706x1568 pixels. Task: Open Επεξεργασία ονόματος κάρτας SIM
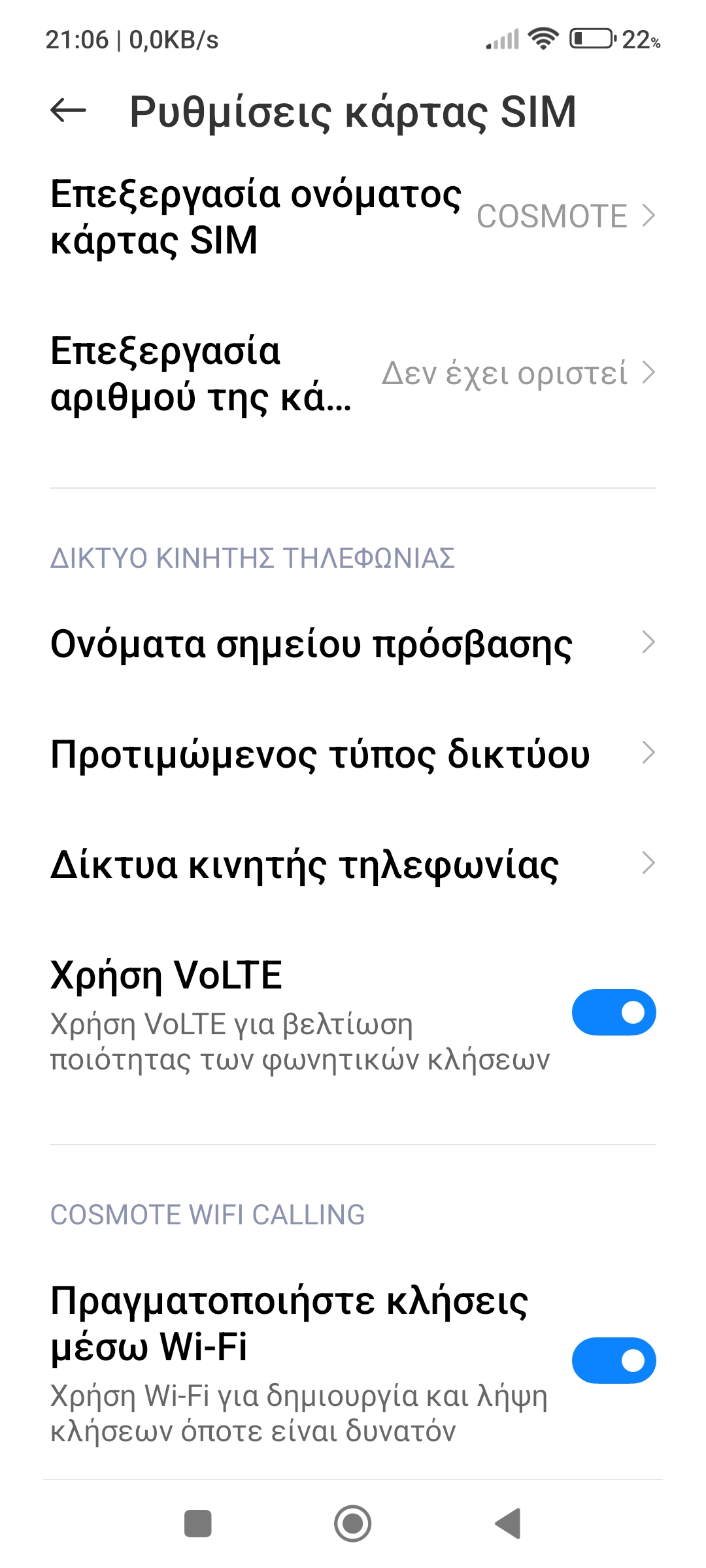click(x=353, y=216)
